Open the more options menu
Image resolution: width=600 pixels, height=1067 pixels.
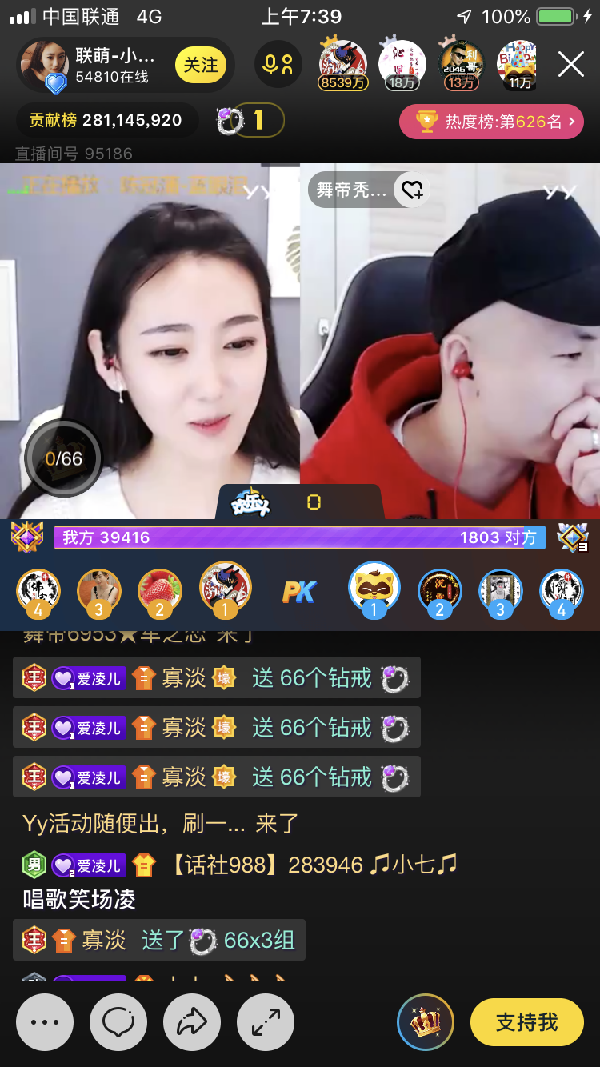point(45,1021)
